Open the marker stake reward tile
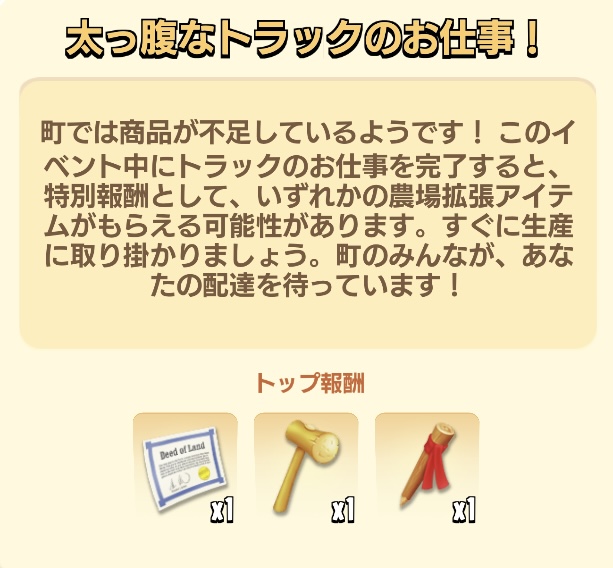Image resolution: width=613 pixels, height=568 pixels. click(x=427, y=465)
